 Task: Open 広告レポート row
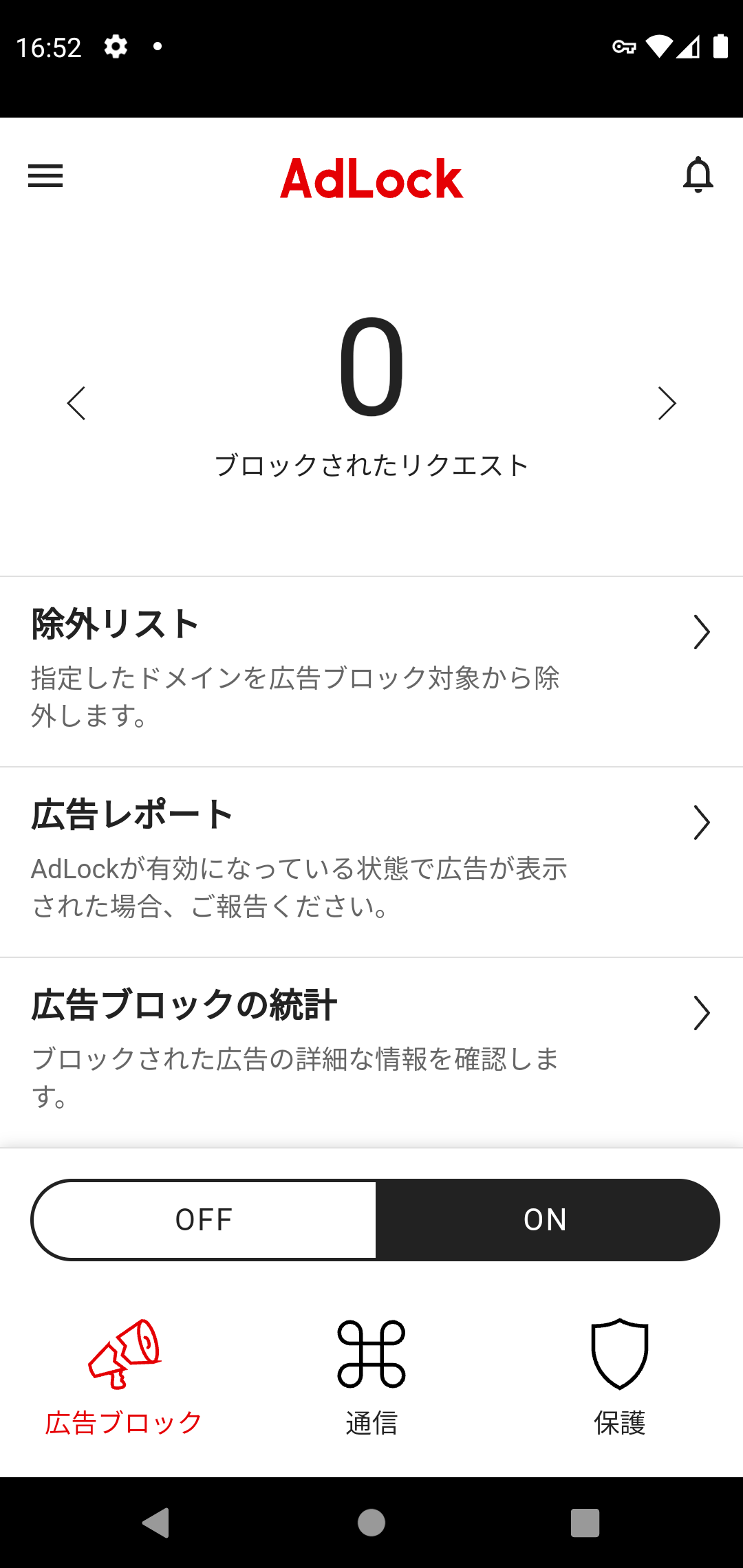(x=371, y=861)
